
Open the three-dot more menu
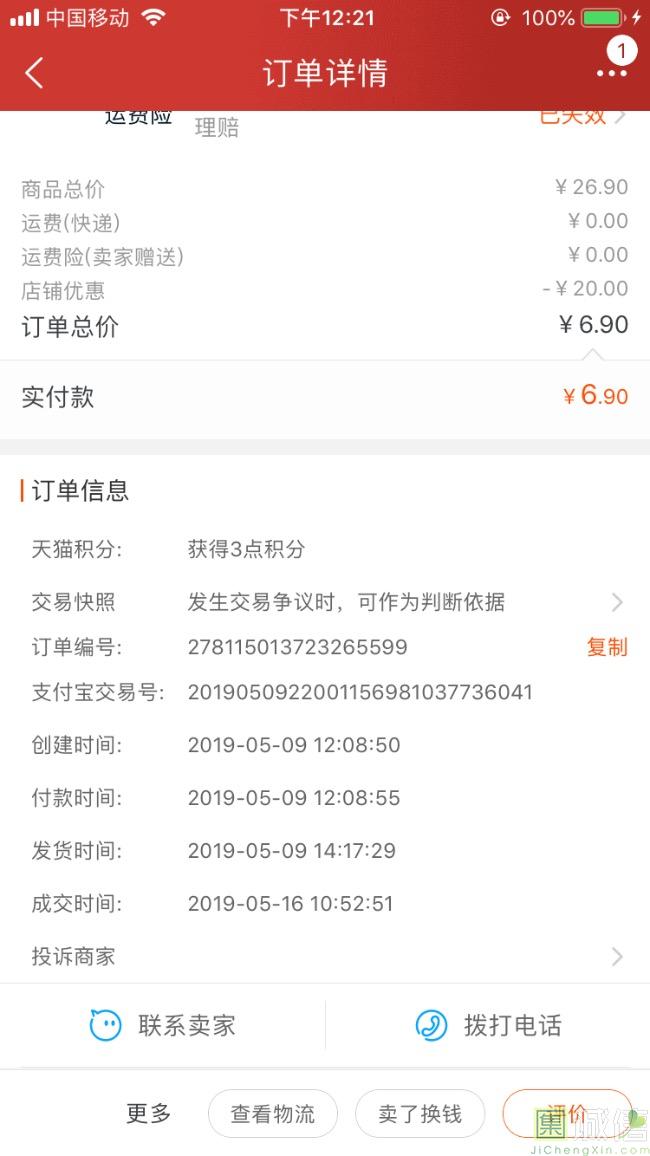pos(612,73)
